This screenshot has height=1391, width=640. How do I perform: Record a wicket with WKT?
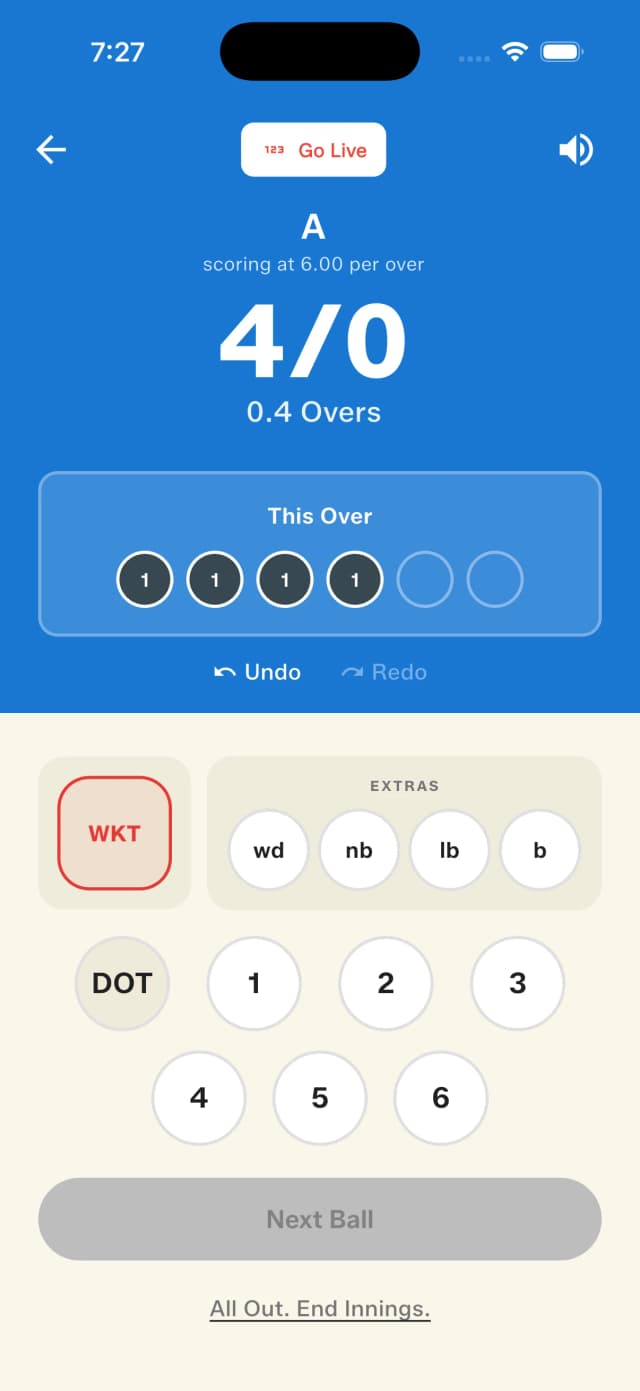coord(114,833)
